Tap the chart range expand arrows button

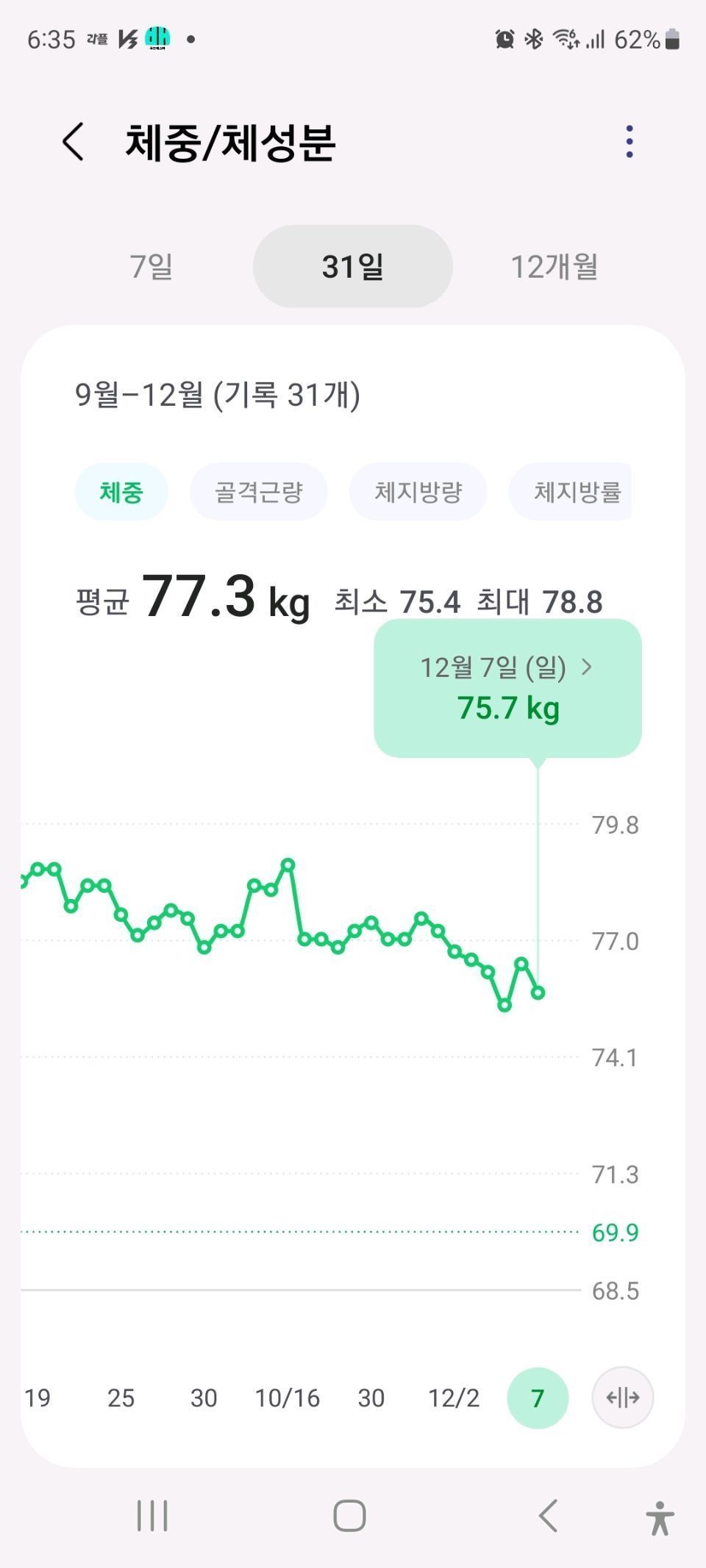622,1397
